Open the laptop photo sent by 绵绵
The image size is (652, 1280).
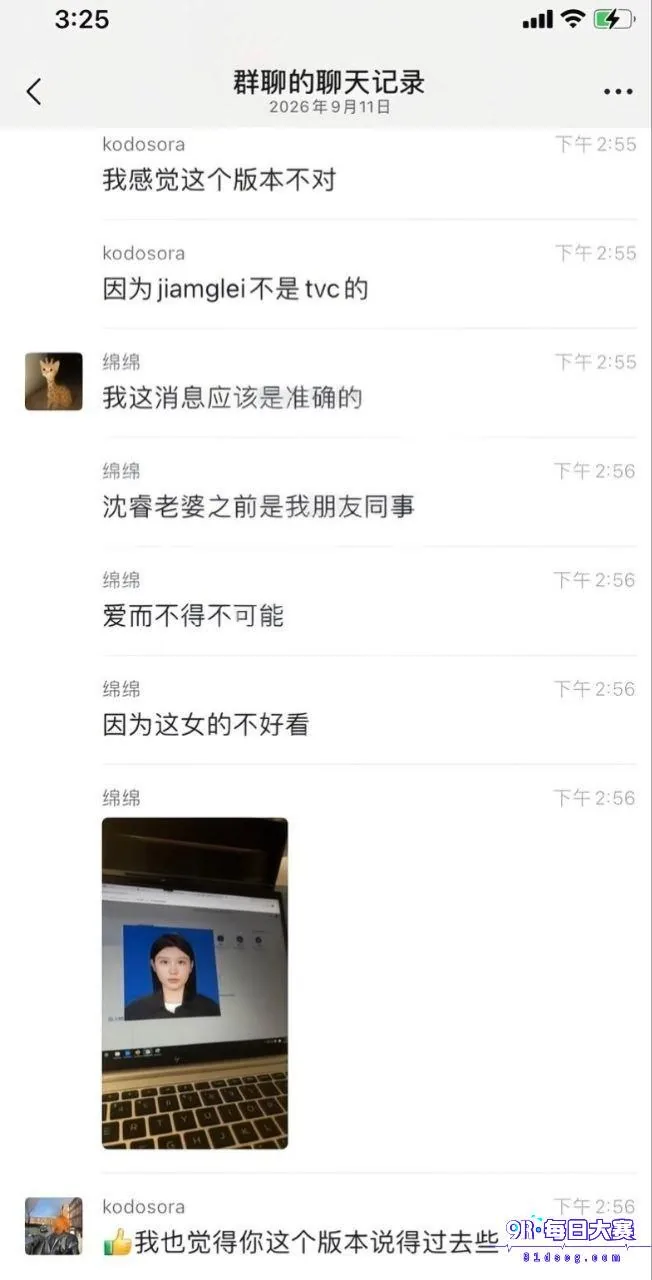[195, 983]
